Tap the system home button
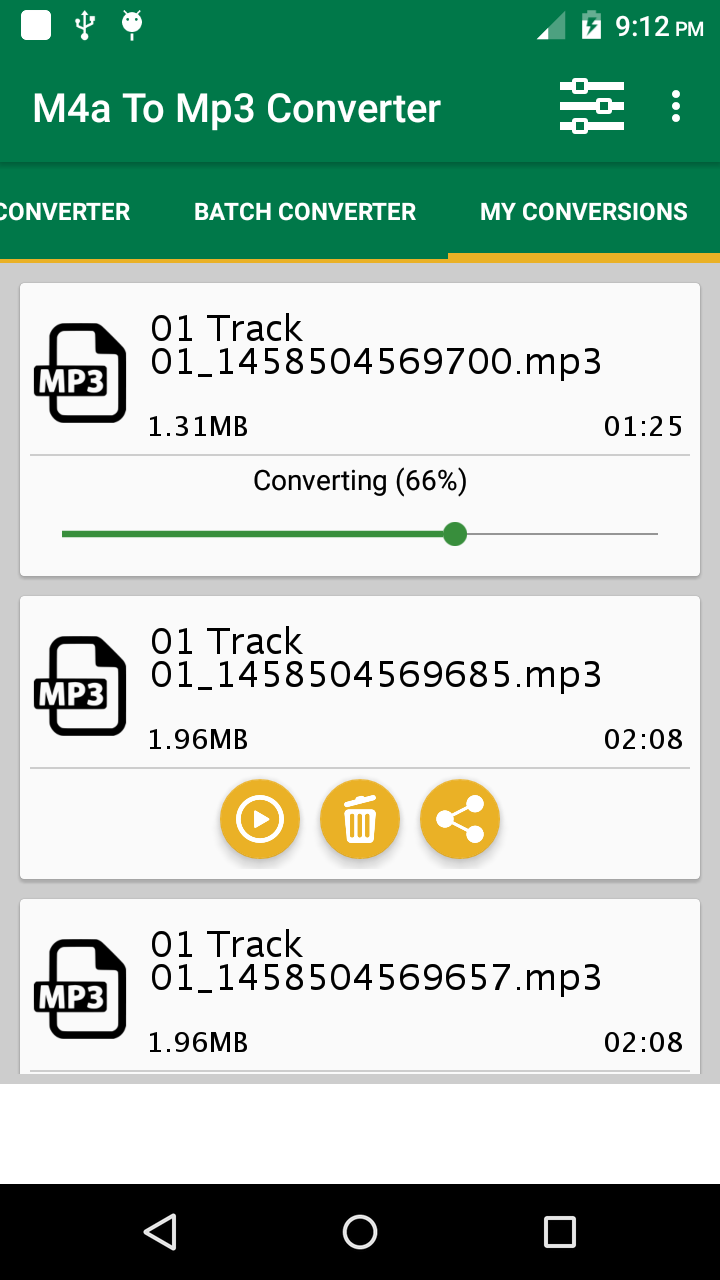This screenshot has height=1280, width=720. click(360, 1232)
